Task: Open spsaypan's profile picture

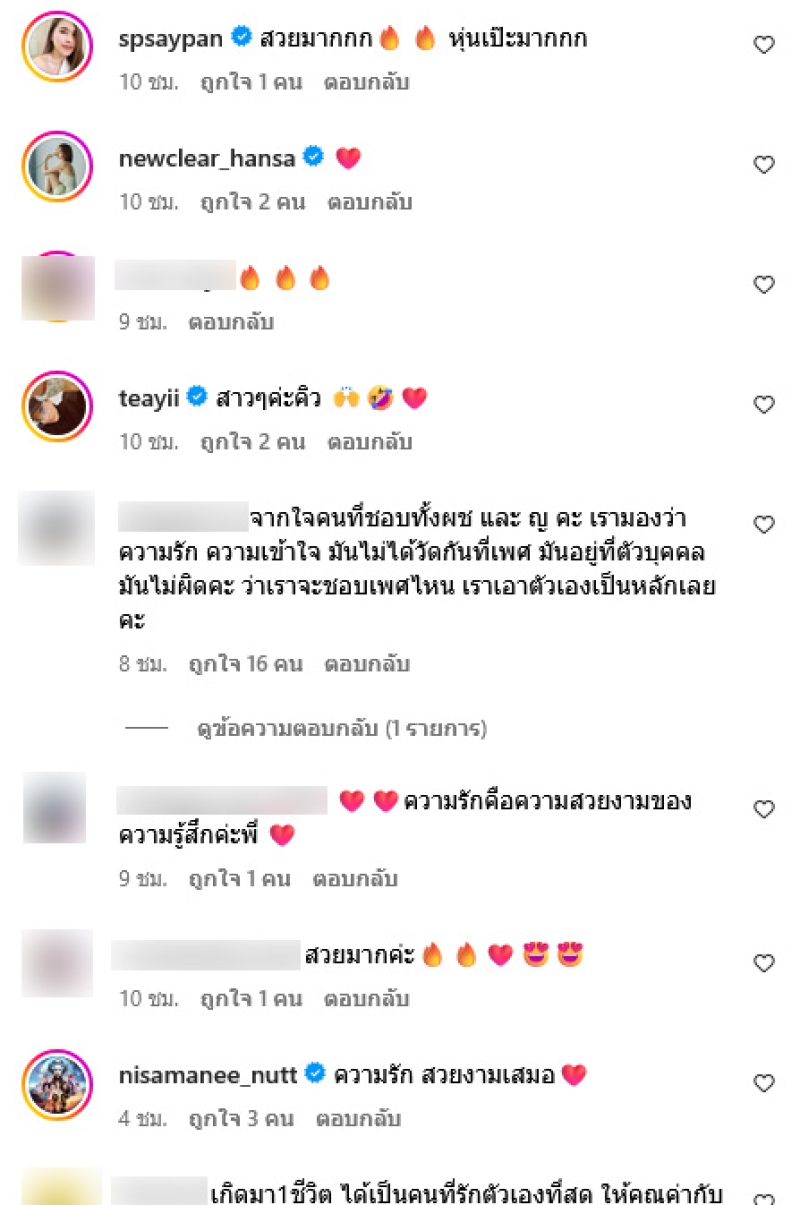Action: (57, 45)
